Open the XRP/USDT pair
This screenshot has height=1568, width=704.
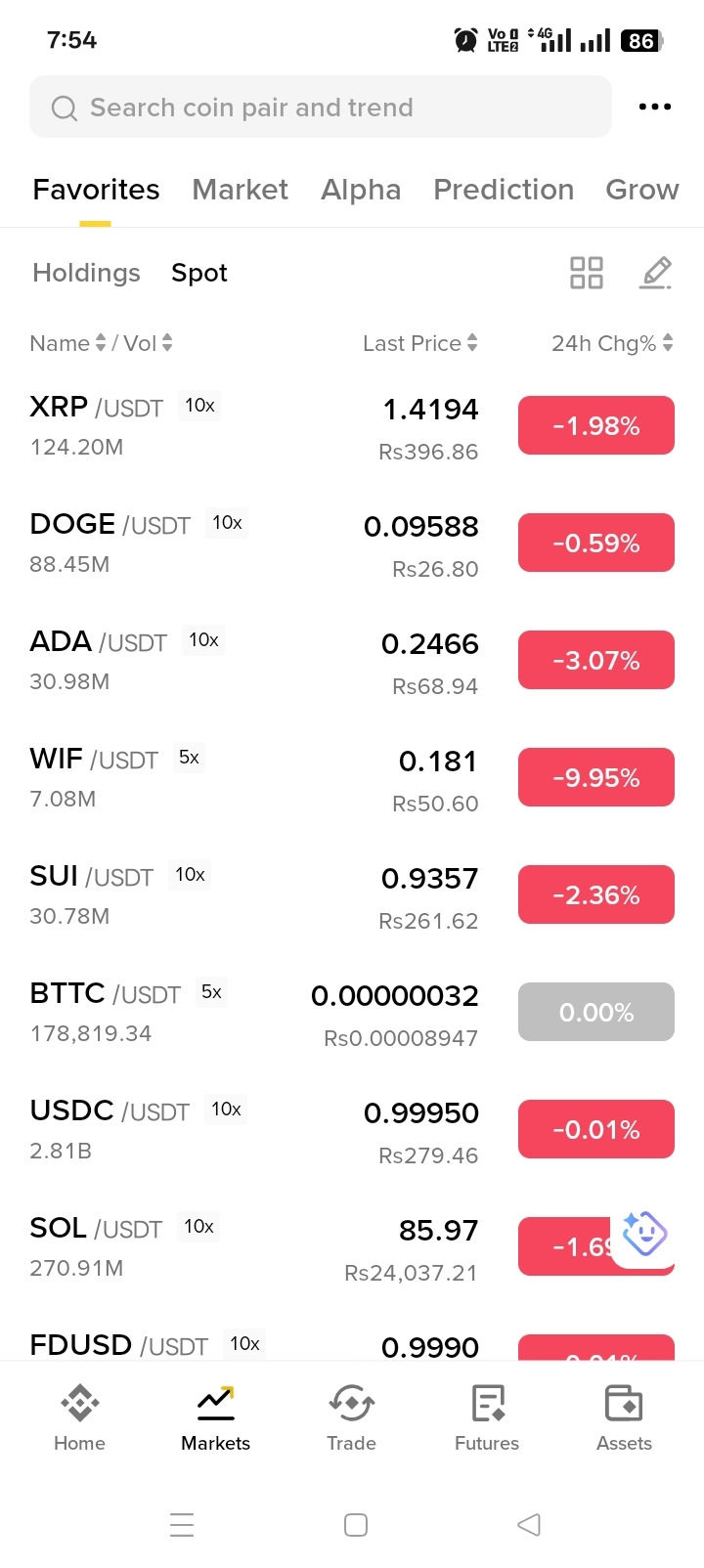point(352,426)
